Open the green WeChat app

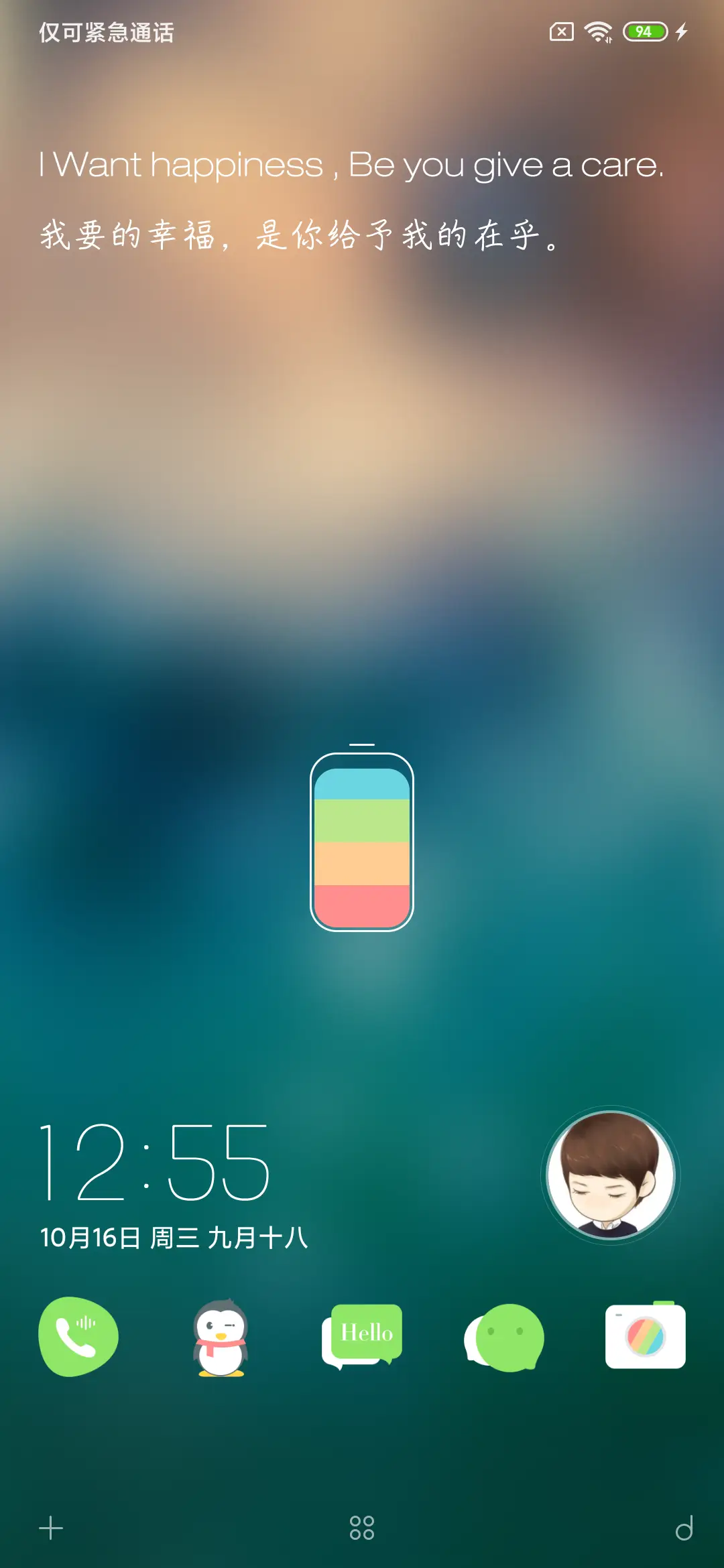pos(504,1337)
